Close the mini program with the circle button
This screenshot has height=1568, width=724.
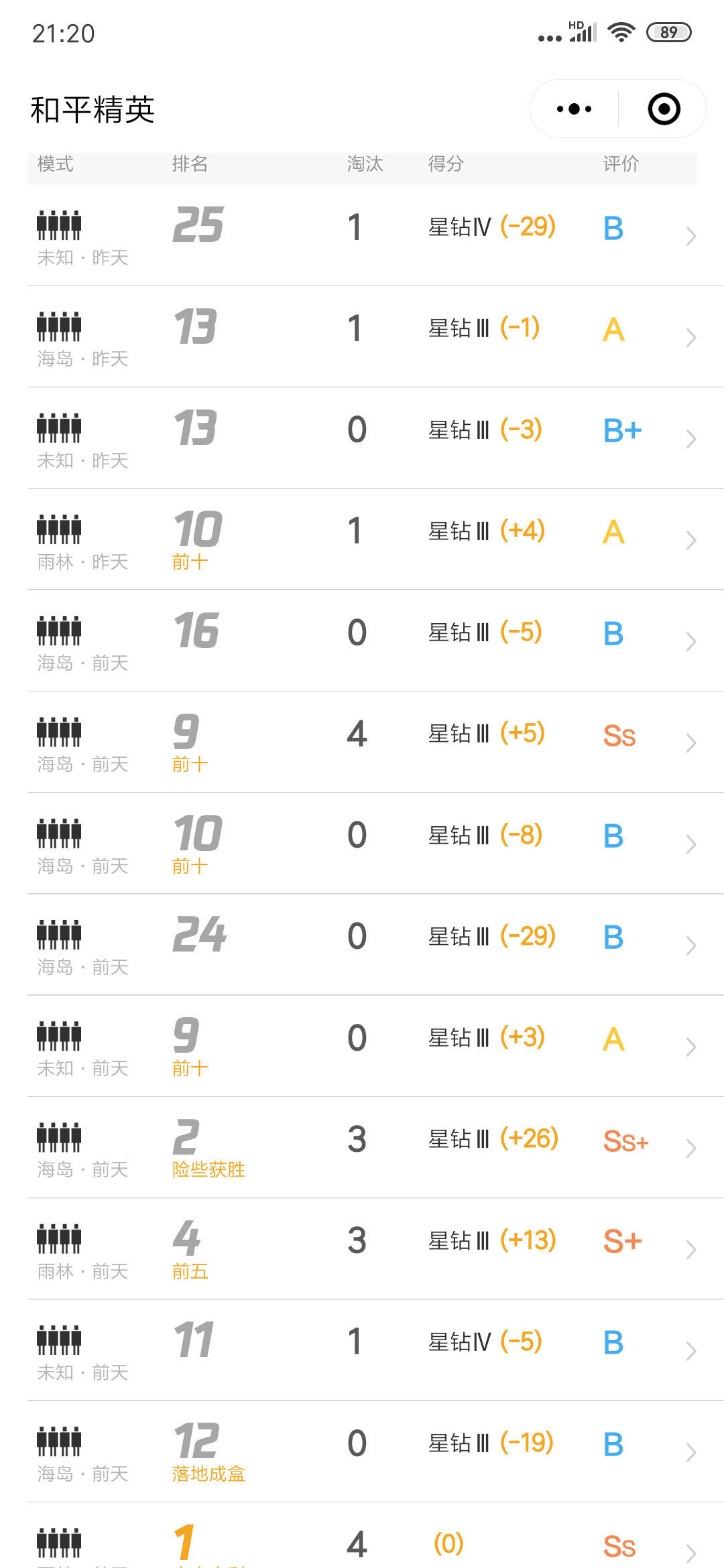tap(664, 109)
